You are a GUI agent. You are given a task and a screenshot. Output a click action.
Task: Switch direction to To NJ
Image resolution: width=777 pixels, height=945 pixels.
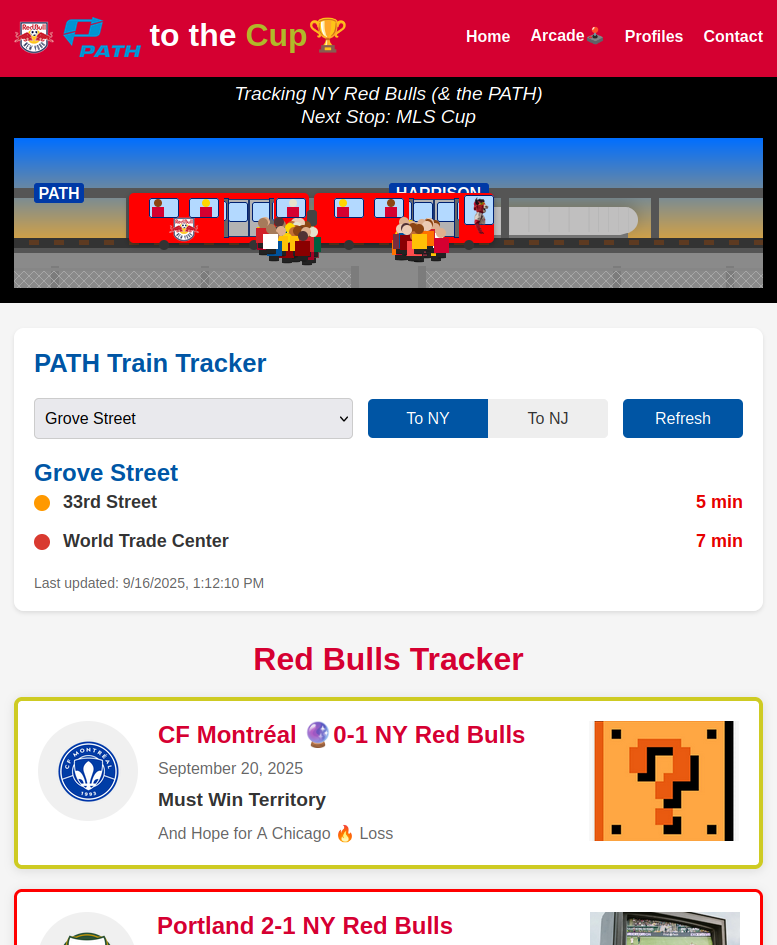pos(548,418)
